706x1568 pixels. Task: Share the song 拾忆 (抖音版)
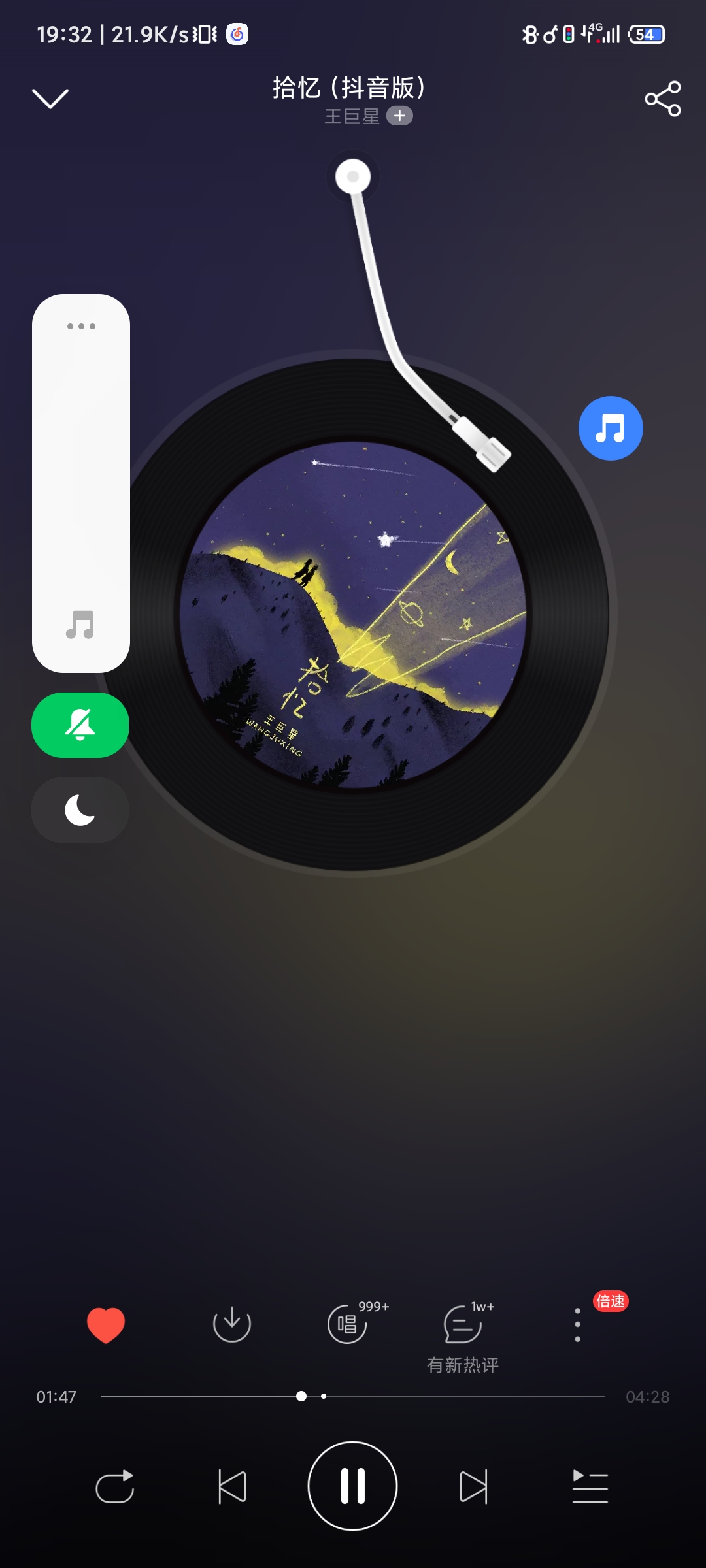coord(663,99)
